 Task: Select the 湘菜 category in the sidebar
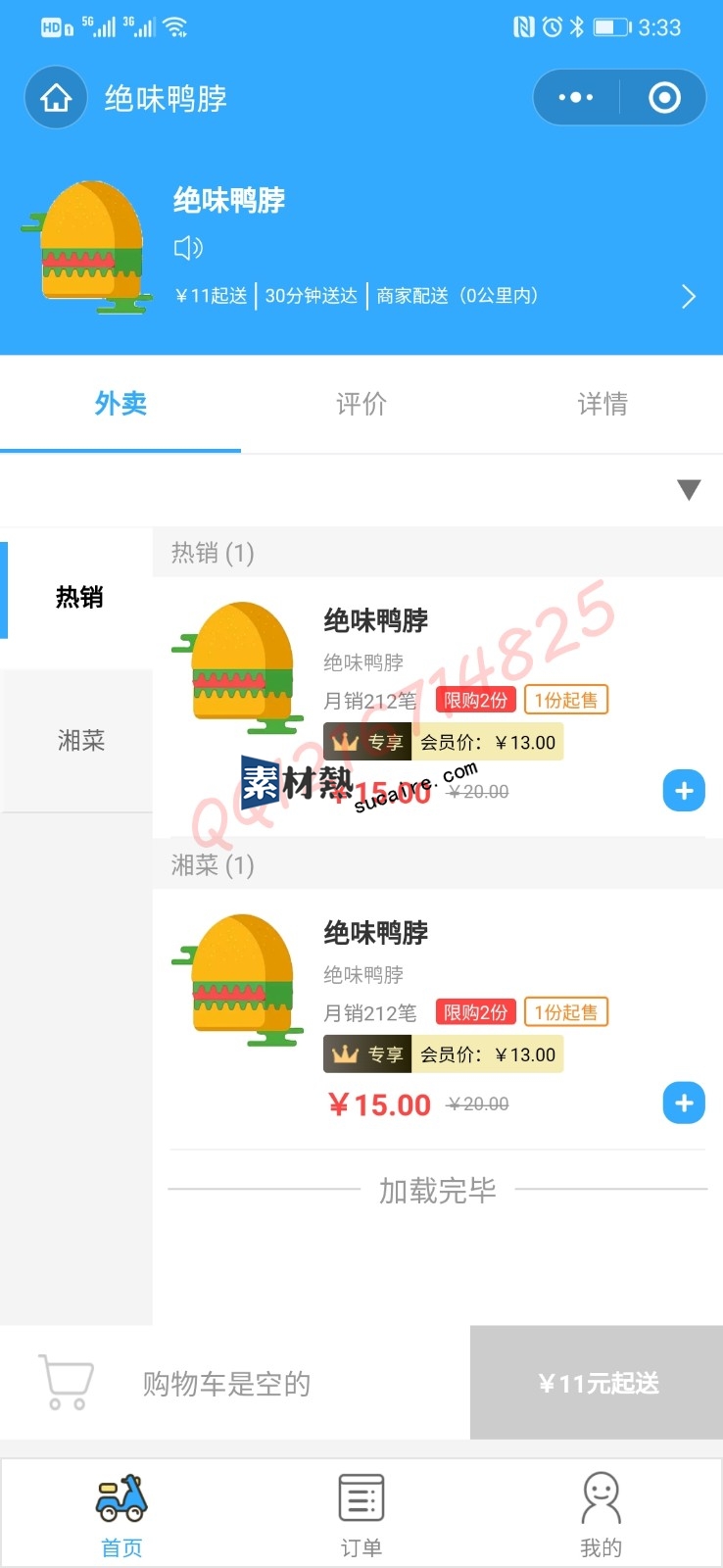(80, 741)
